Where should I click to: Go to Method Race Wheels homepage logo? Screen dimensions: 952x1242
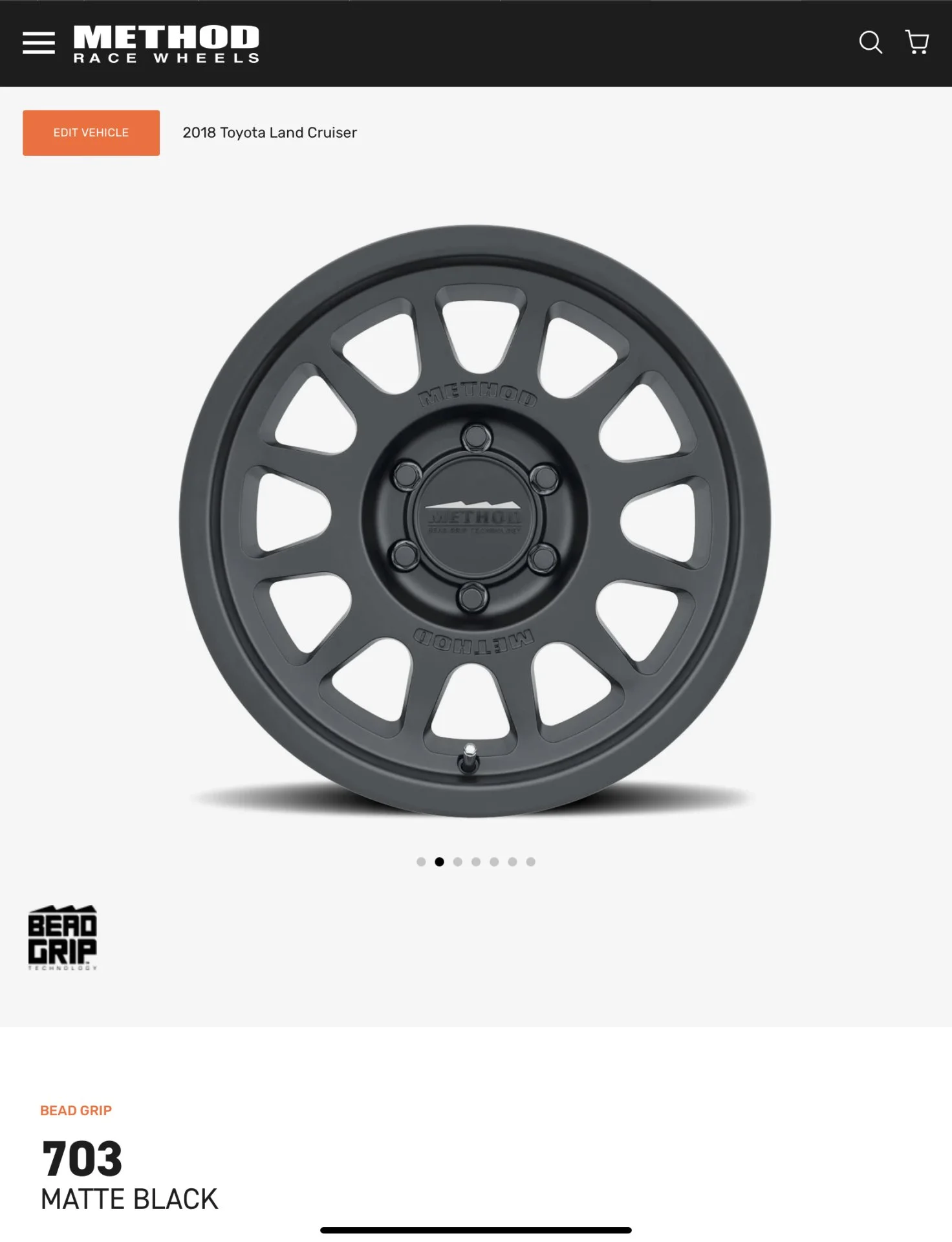click(166, 44)
